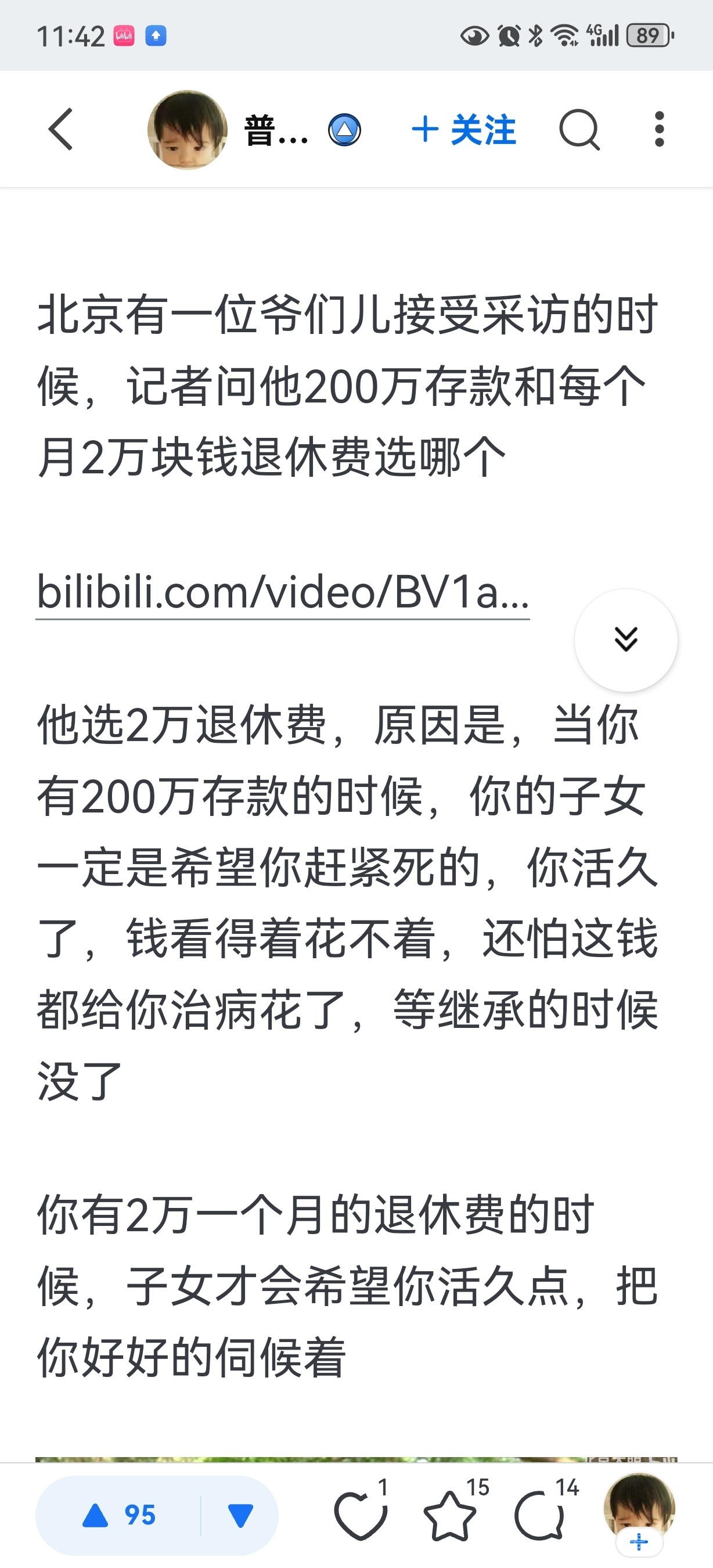Open search from the top bar
Viewport: 713px width, 1568px height.
tap(579, 130)
